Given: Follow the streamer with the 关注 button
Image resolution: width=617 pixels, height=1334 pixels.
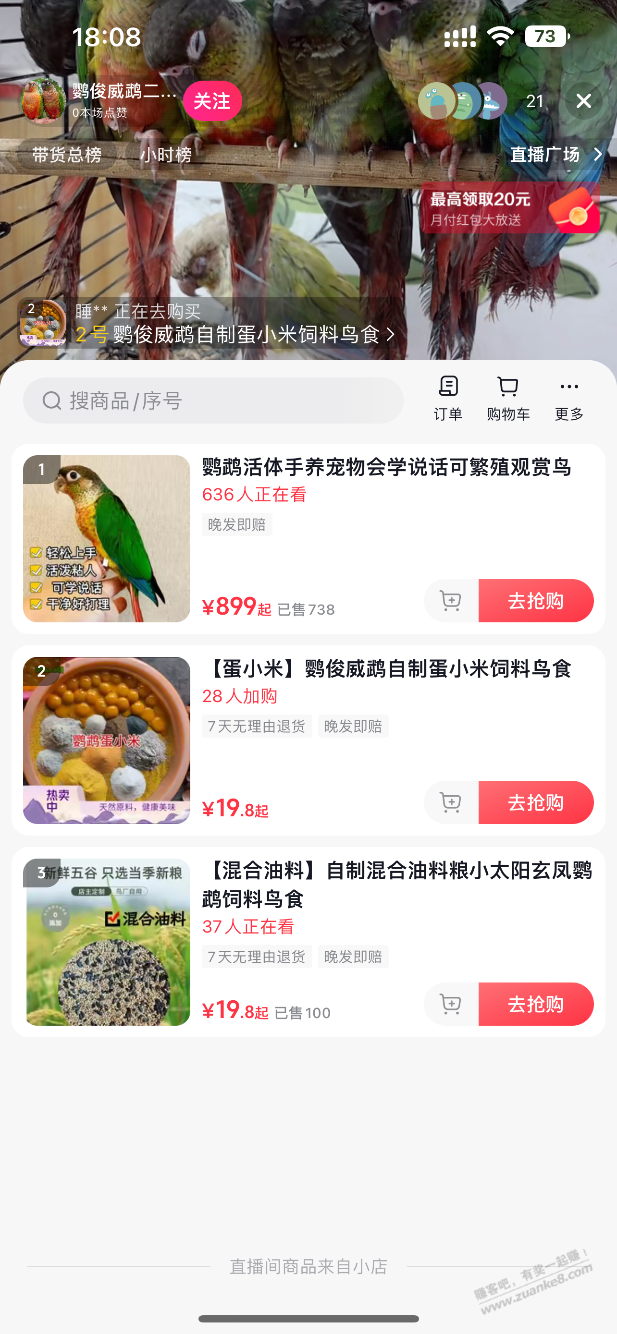Looking at the screenshot, I should point(212,101).
